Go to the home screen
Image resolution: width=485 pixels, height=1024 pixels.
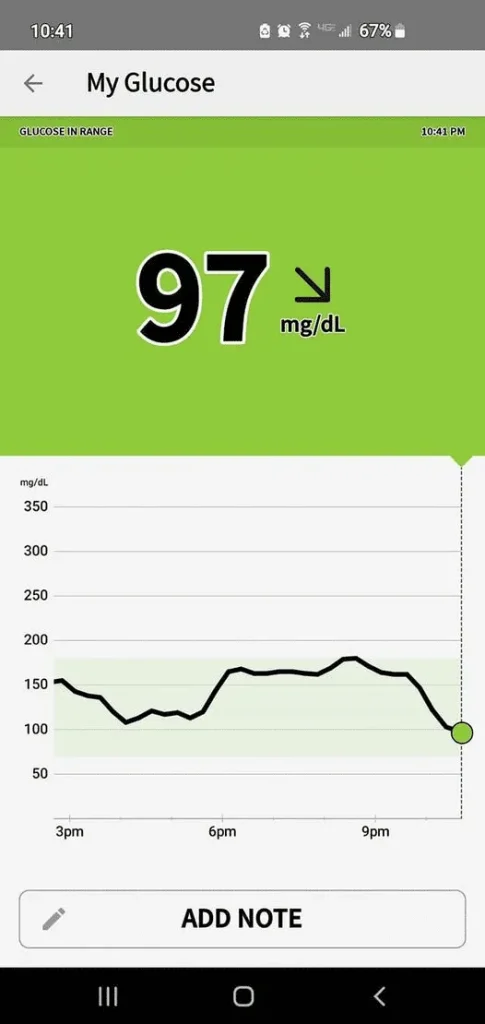243,996
